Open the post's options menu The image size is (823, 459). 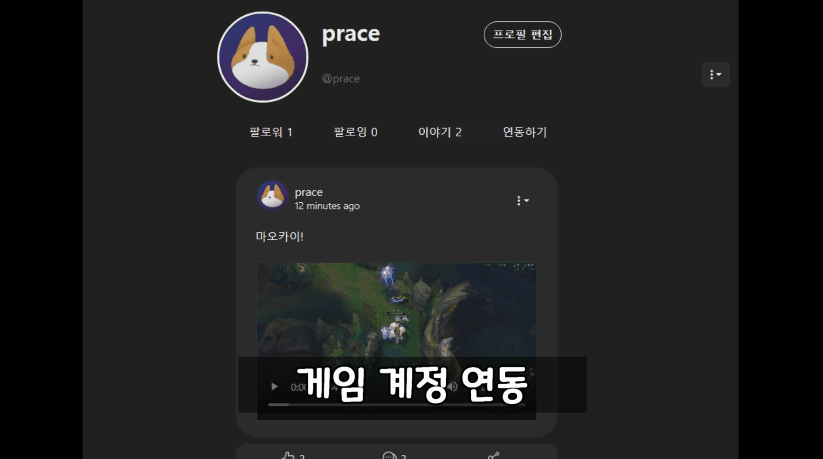click(522, 201)
